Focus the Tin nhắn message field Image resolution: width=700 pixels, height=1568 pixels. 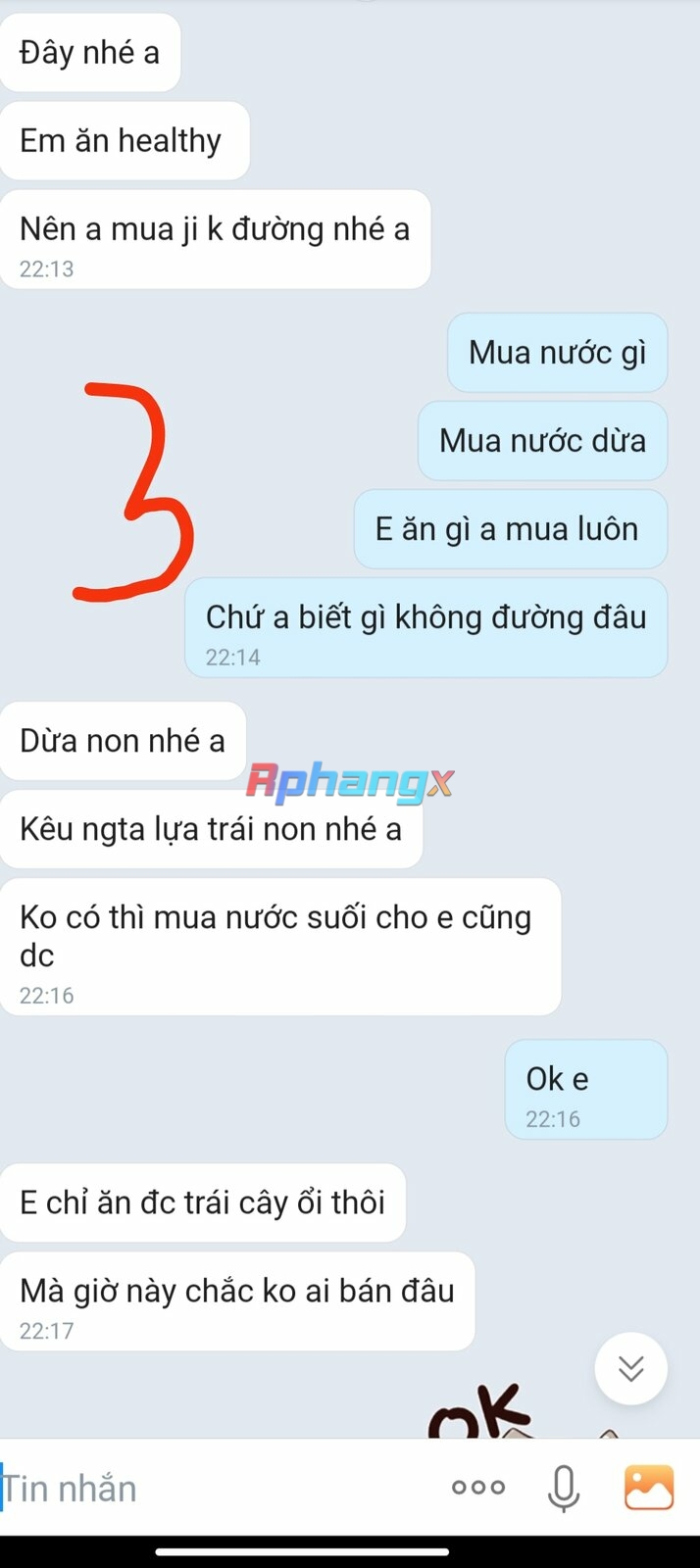click(x=216, y=1488)
